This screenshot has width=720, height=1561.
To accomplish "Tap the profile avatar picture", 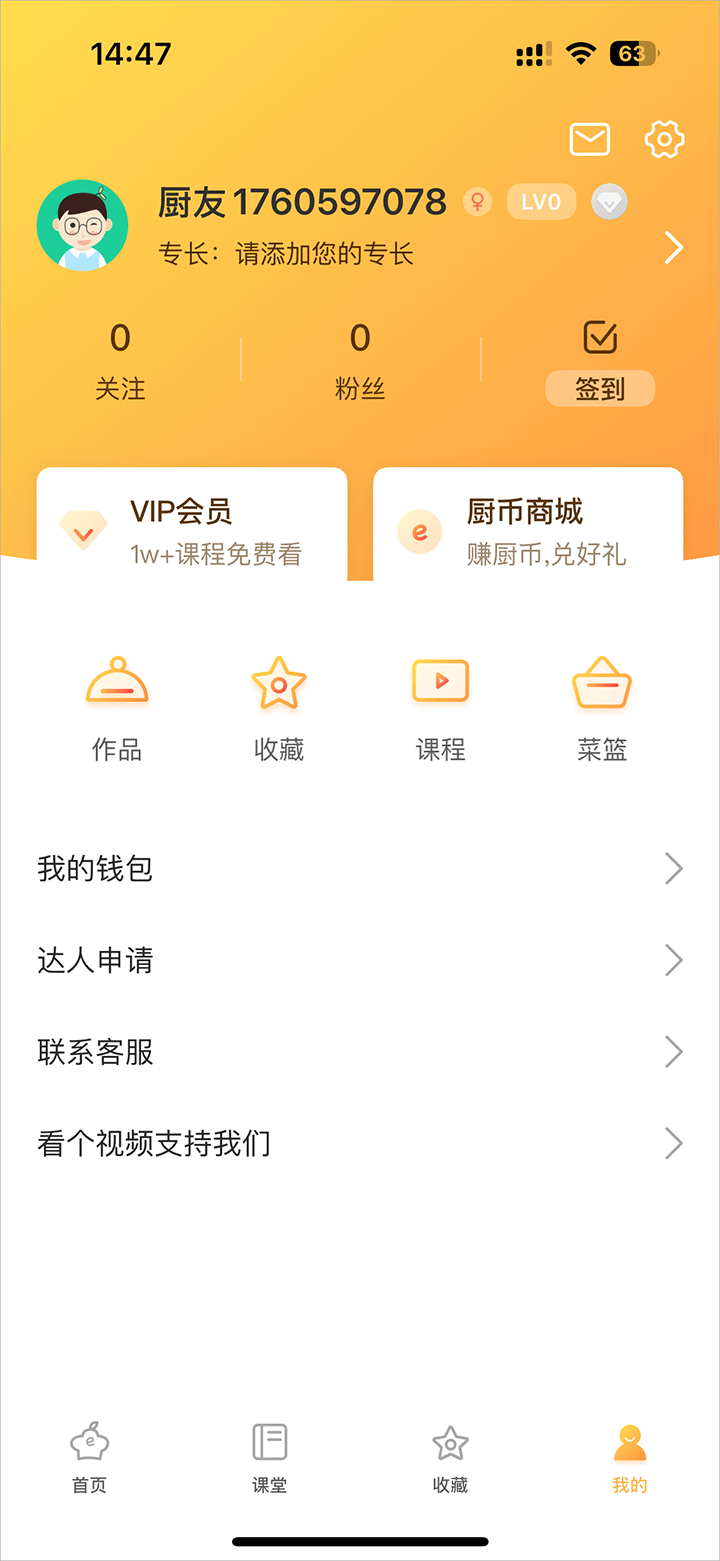I will (x=82, y=226).
